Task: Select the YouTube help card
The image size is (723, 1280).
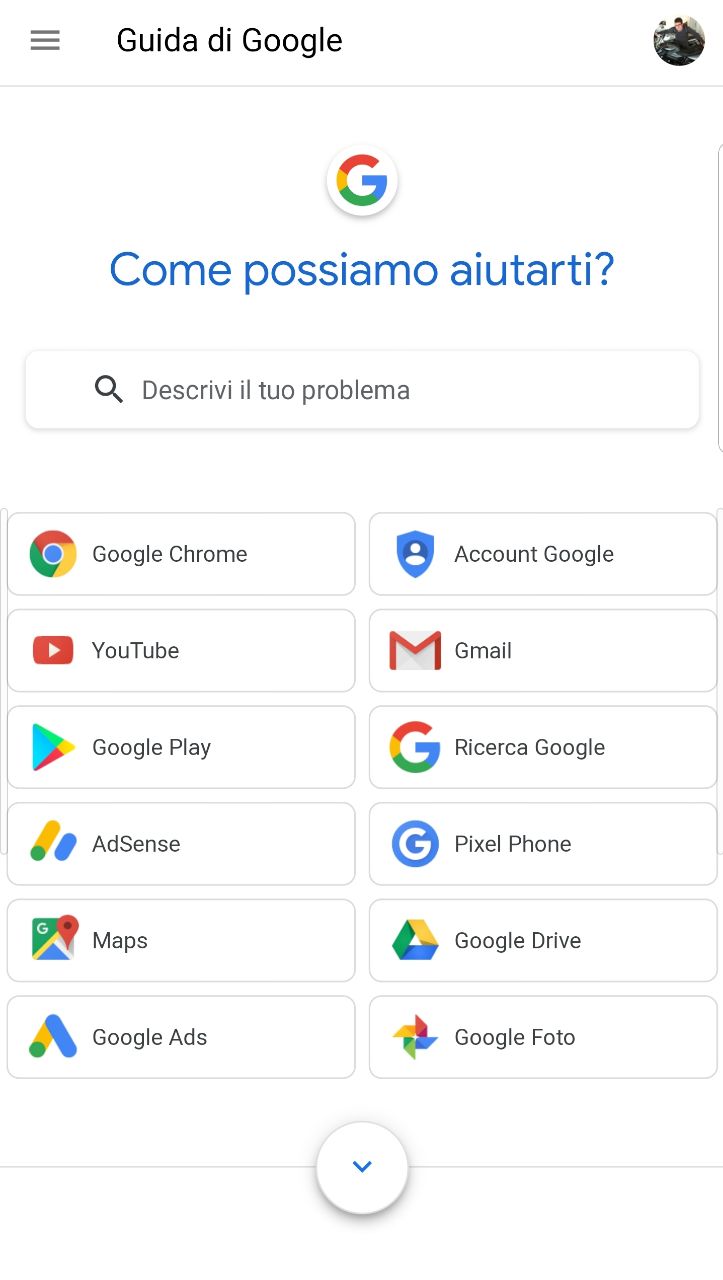Action: 181,651
